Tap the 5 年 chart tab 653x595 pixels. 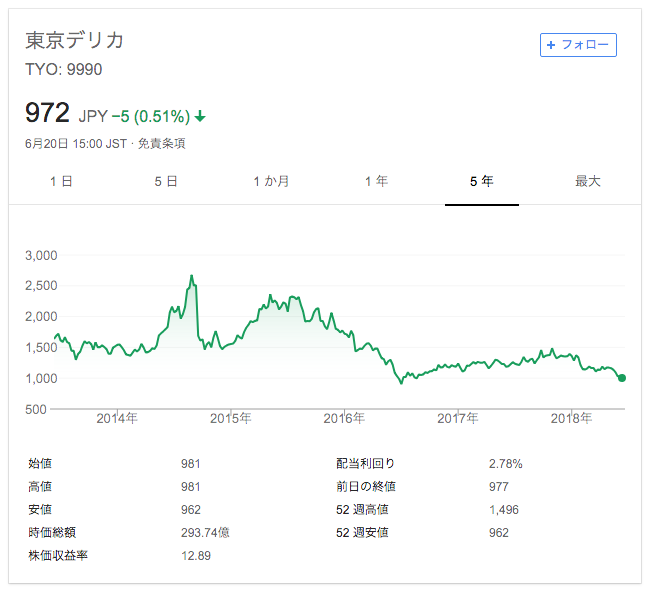pos(482,182)
